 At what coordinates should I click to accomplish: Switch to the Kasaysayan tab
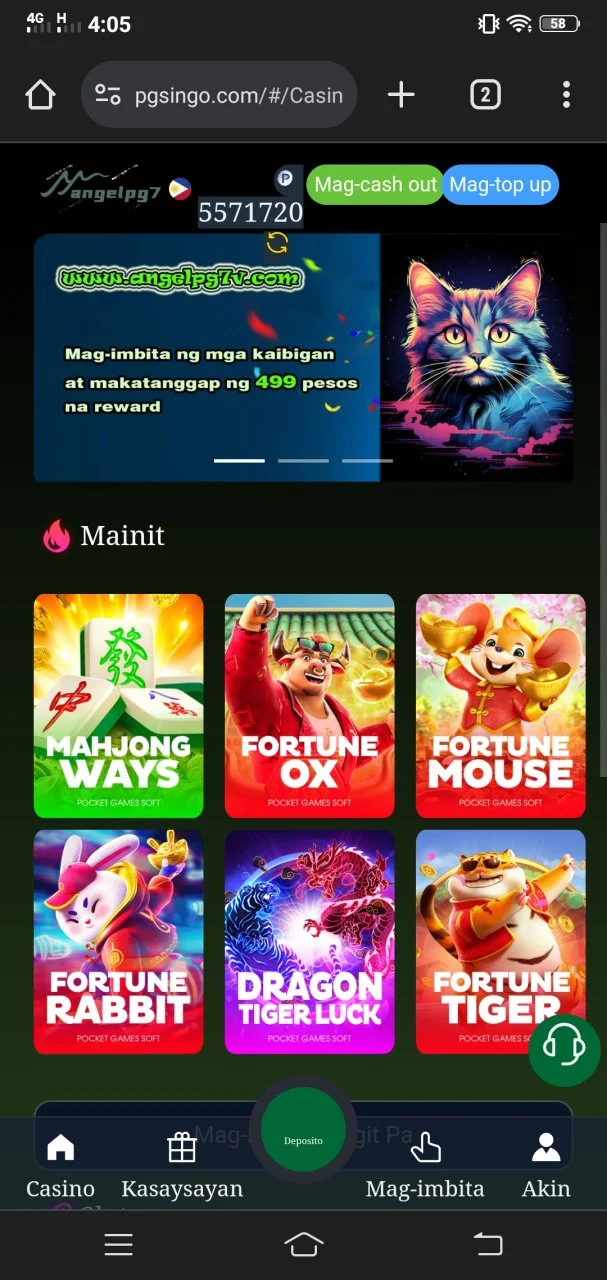[x=182, y=1165]
